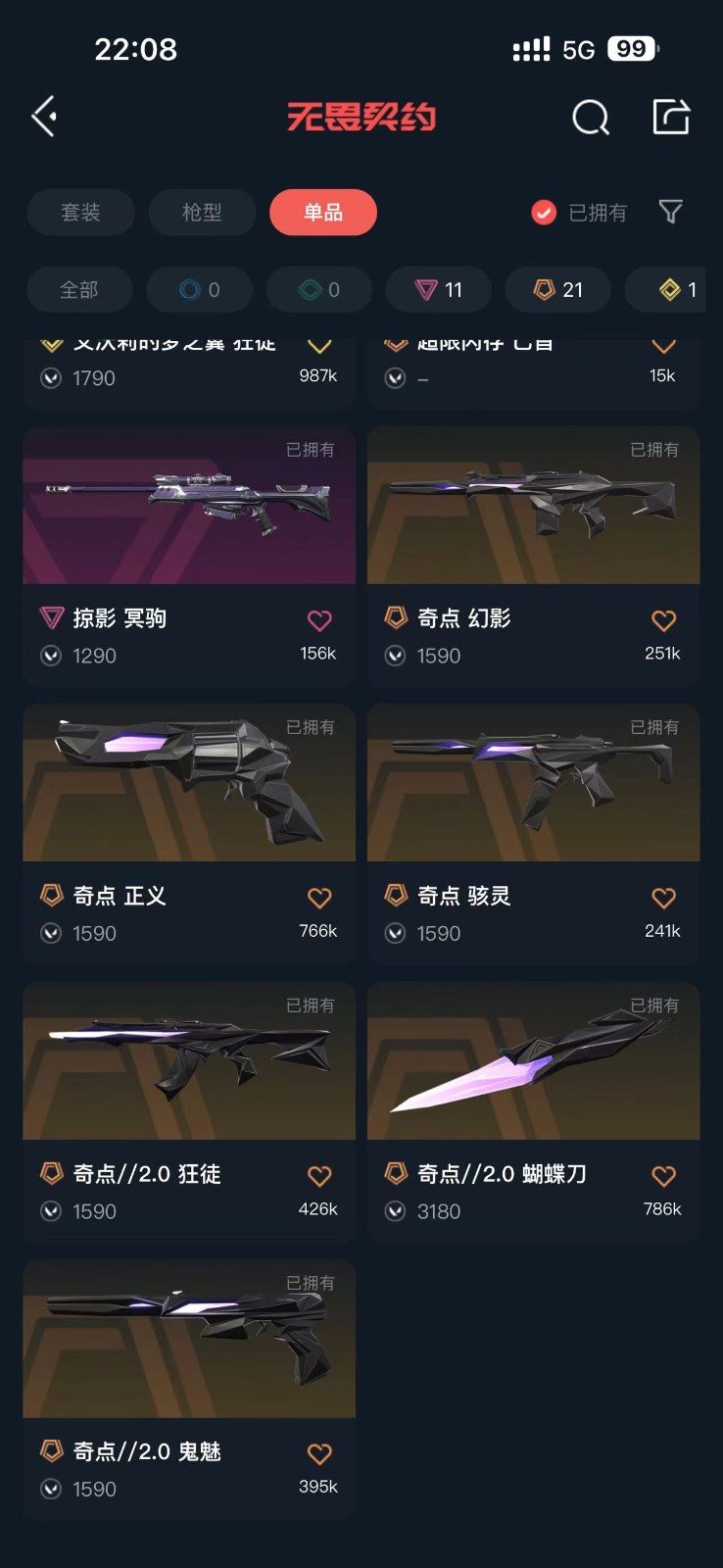Select the 全部 tier chip
This screenshot has width=723, height=1568.
coord(79,290)
